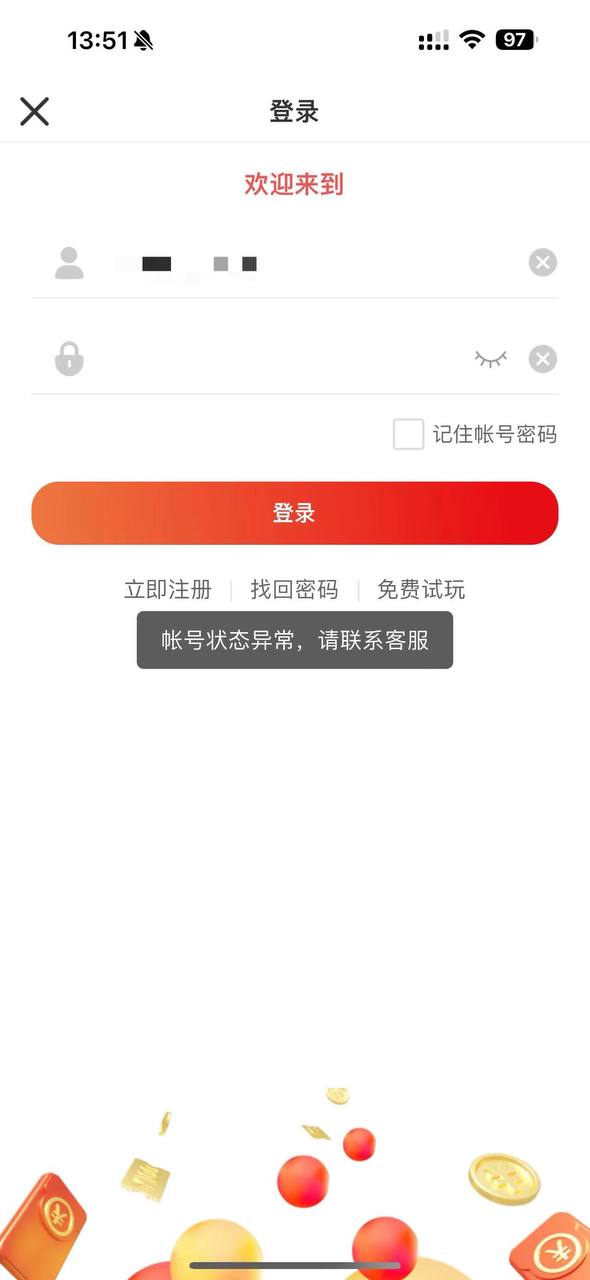Clear the username field
Viewport: 590px width, 1280px height.
(x=542, y=263)
